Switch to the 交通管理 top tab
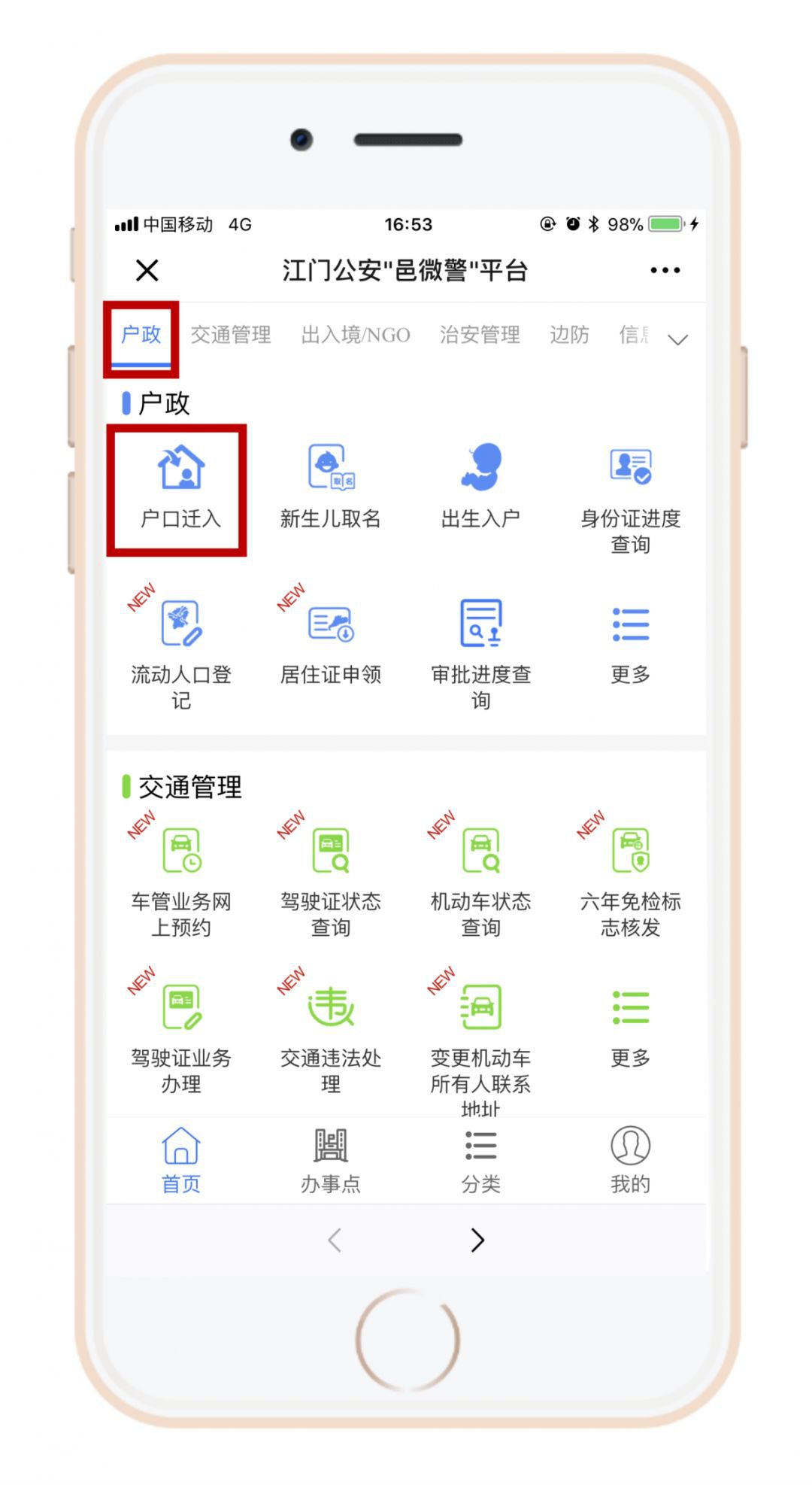This screenshot has height=1485, width=812. [x=231, y=335]
